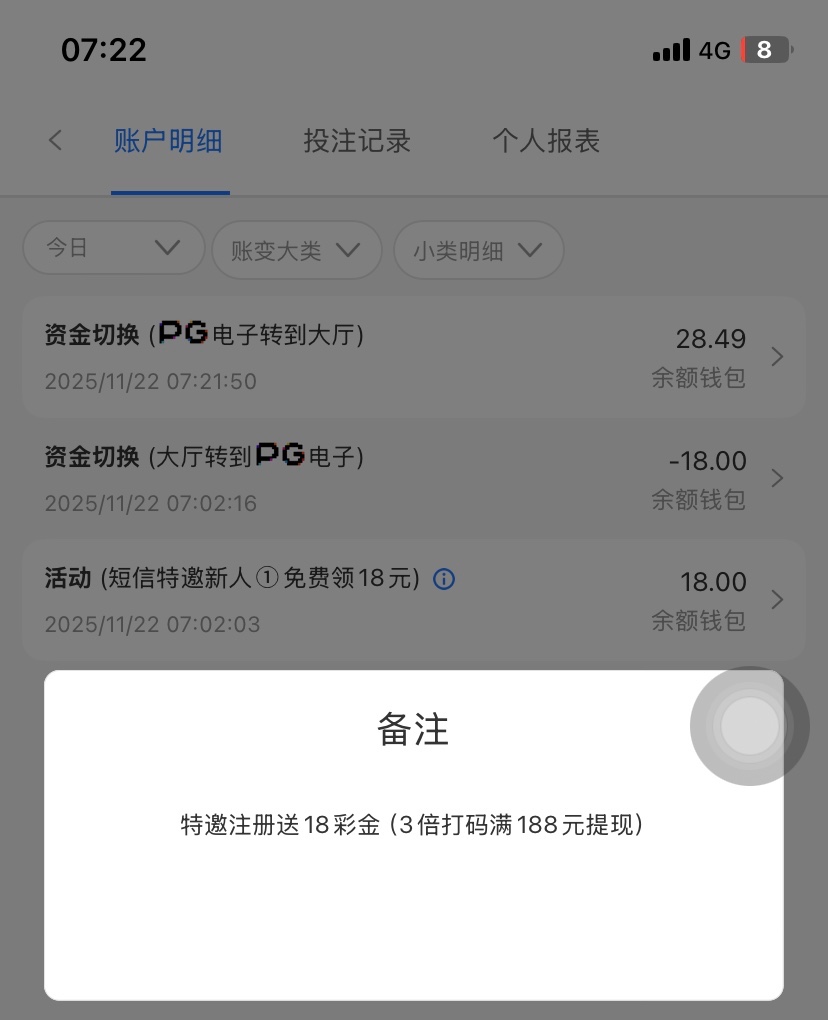Screen dimensions: 828x1020
Task: Expand the 今日 date dropdown
Action: coord(113,248)
